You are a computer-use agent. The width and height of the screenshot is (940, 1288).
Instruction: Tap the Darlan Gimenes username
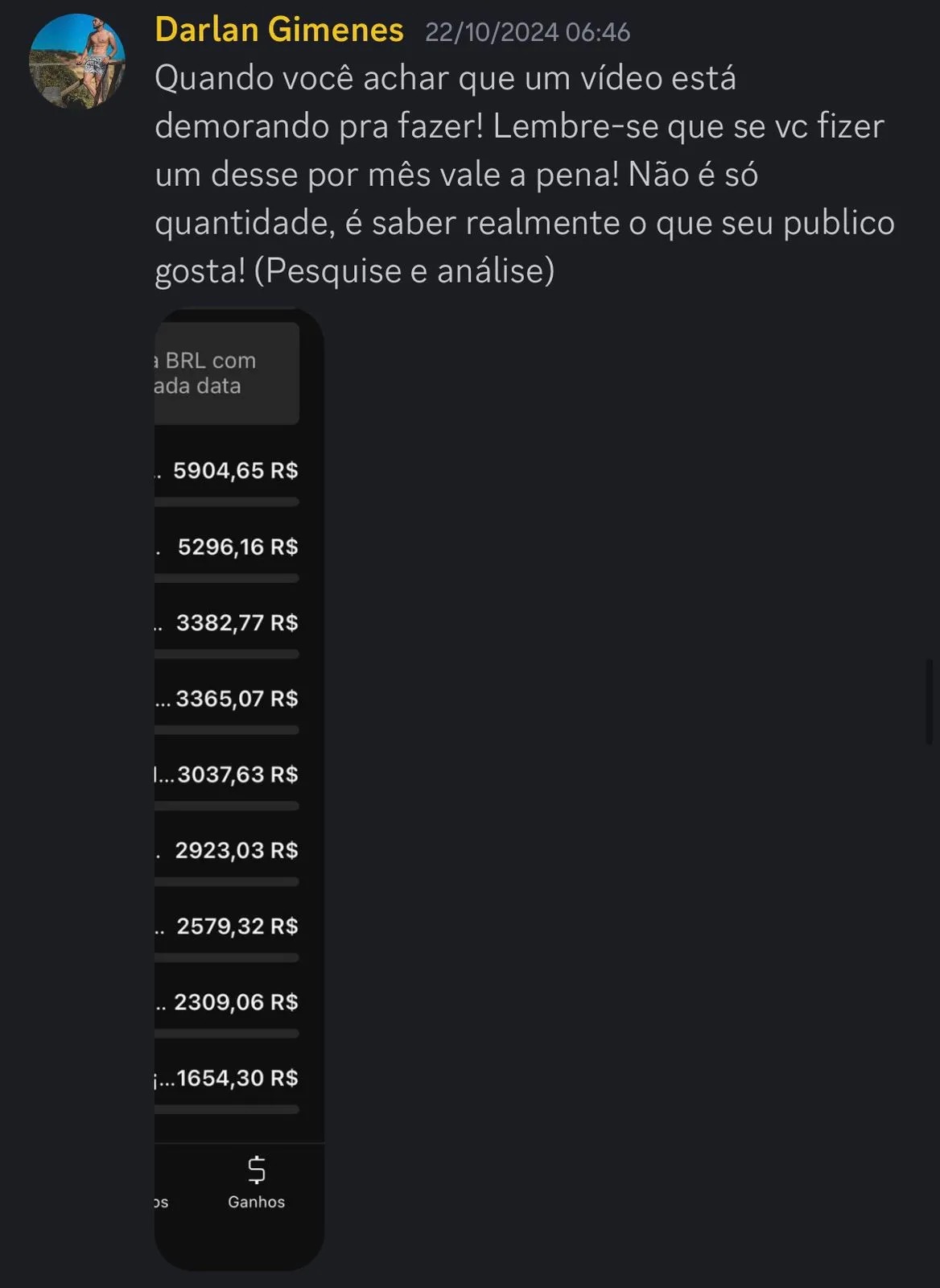[278, 31]
